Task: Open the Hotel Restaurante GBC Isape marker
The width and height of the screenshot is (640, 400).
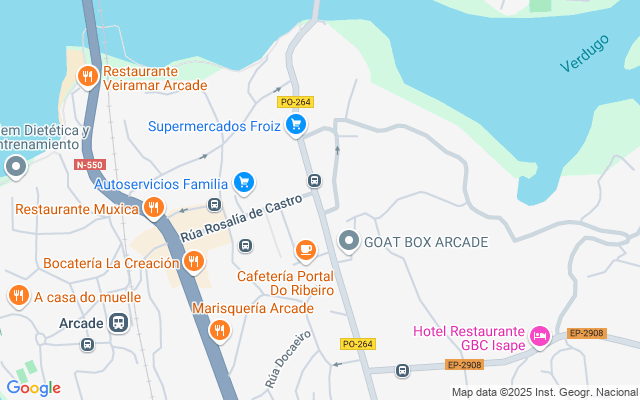Action: point(540,337)
